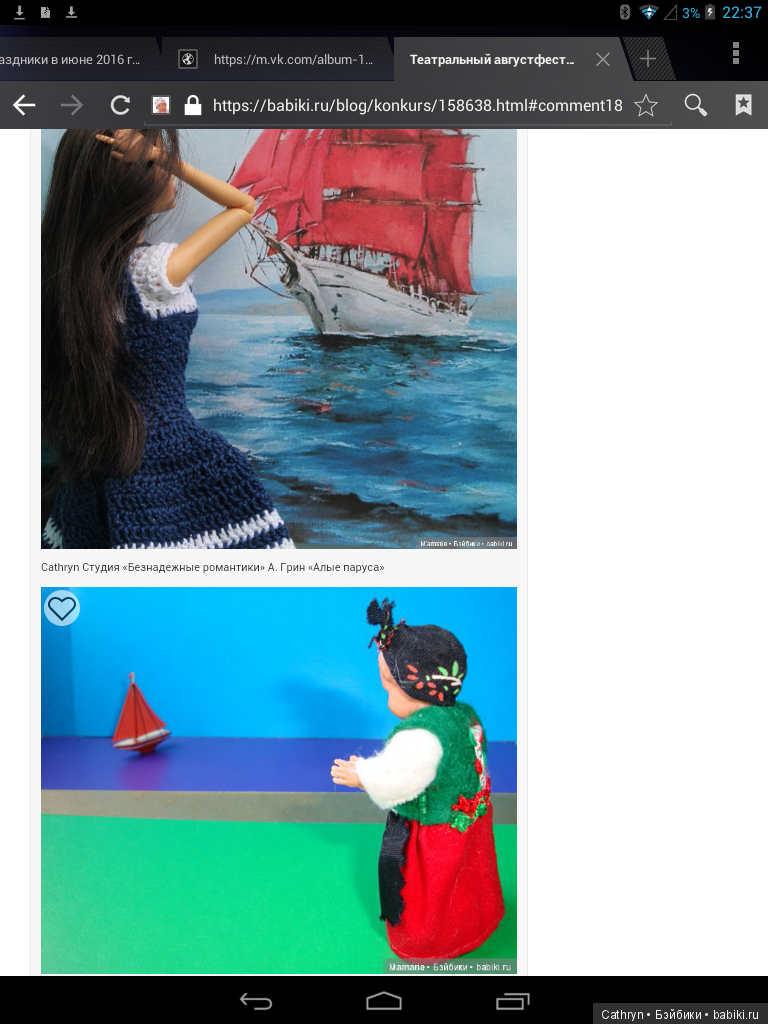Open the search magnifier icon

click(695, 105)
